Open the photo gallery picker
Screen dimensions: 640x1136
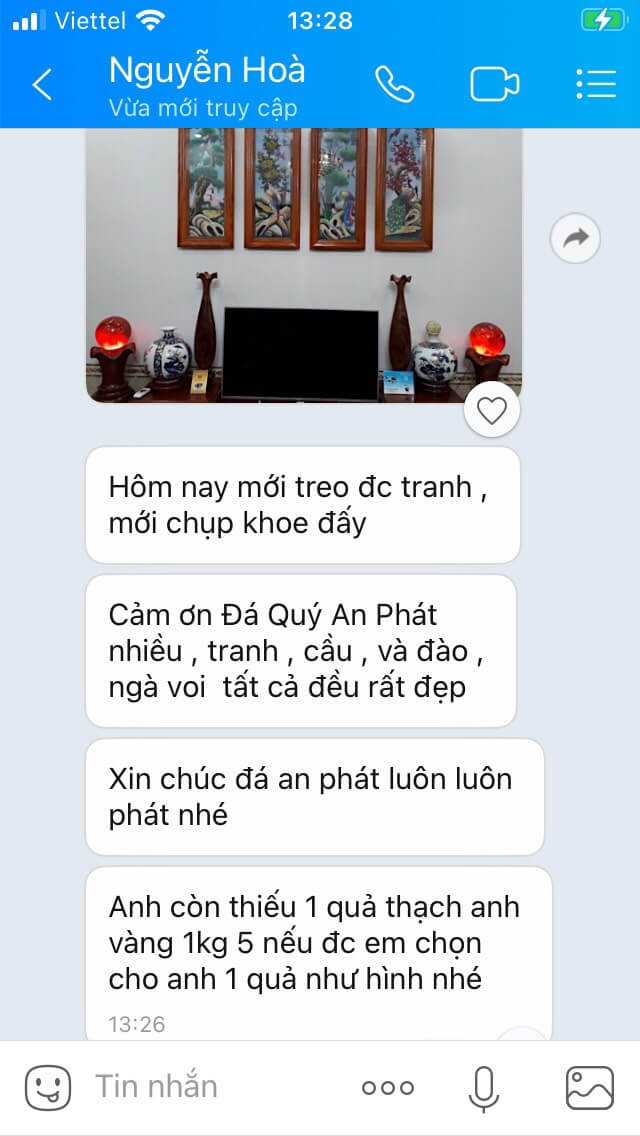(x=589, y=1087)
